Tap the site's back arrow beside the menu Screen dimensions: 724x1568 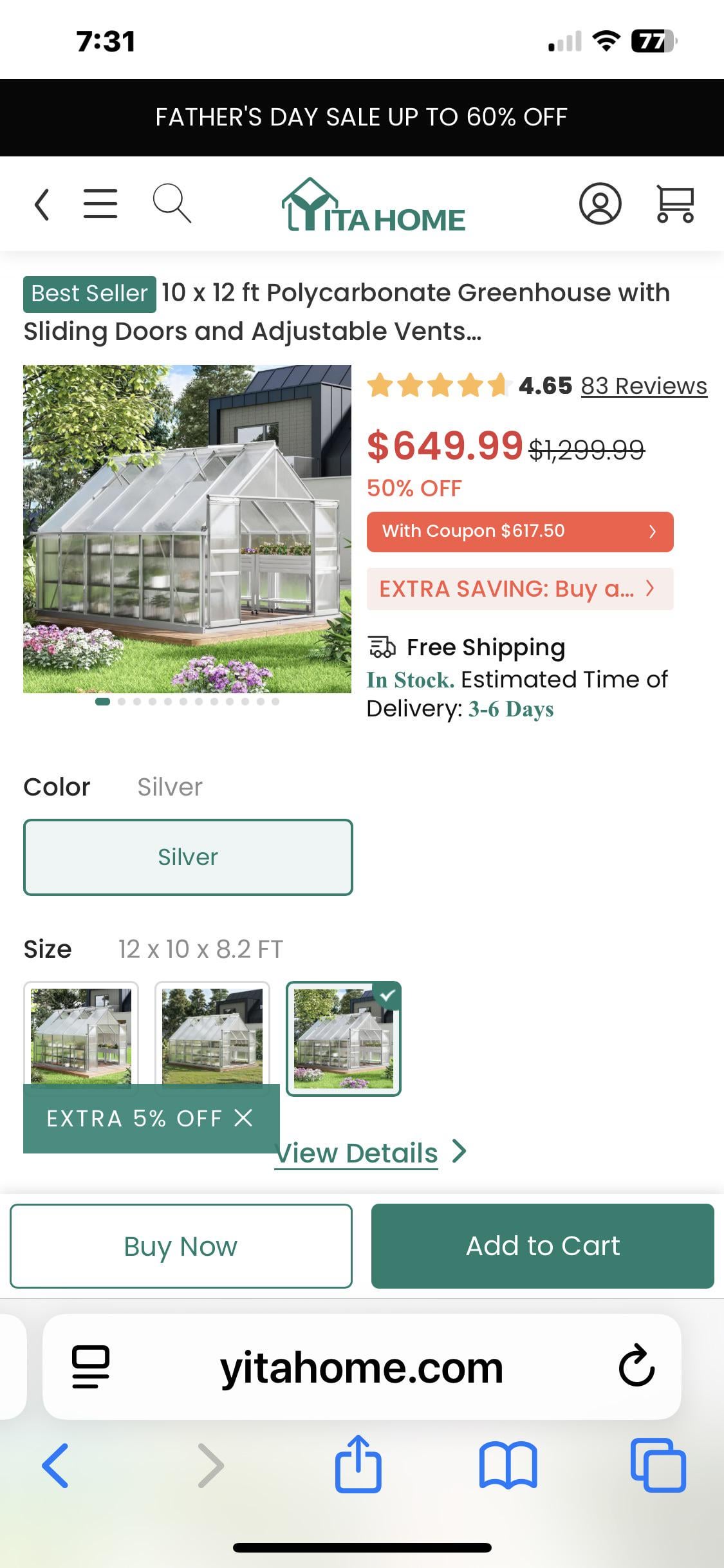click(42, 205)
